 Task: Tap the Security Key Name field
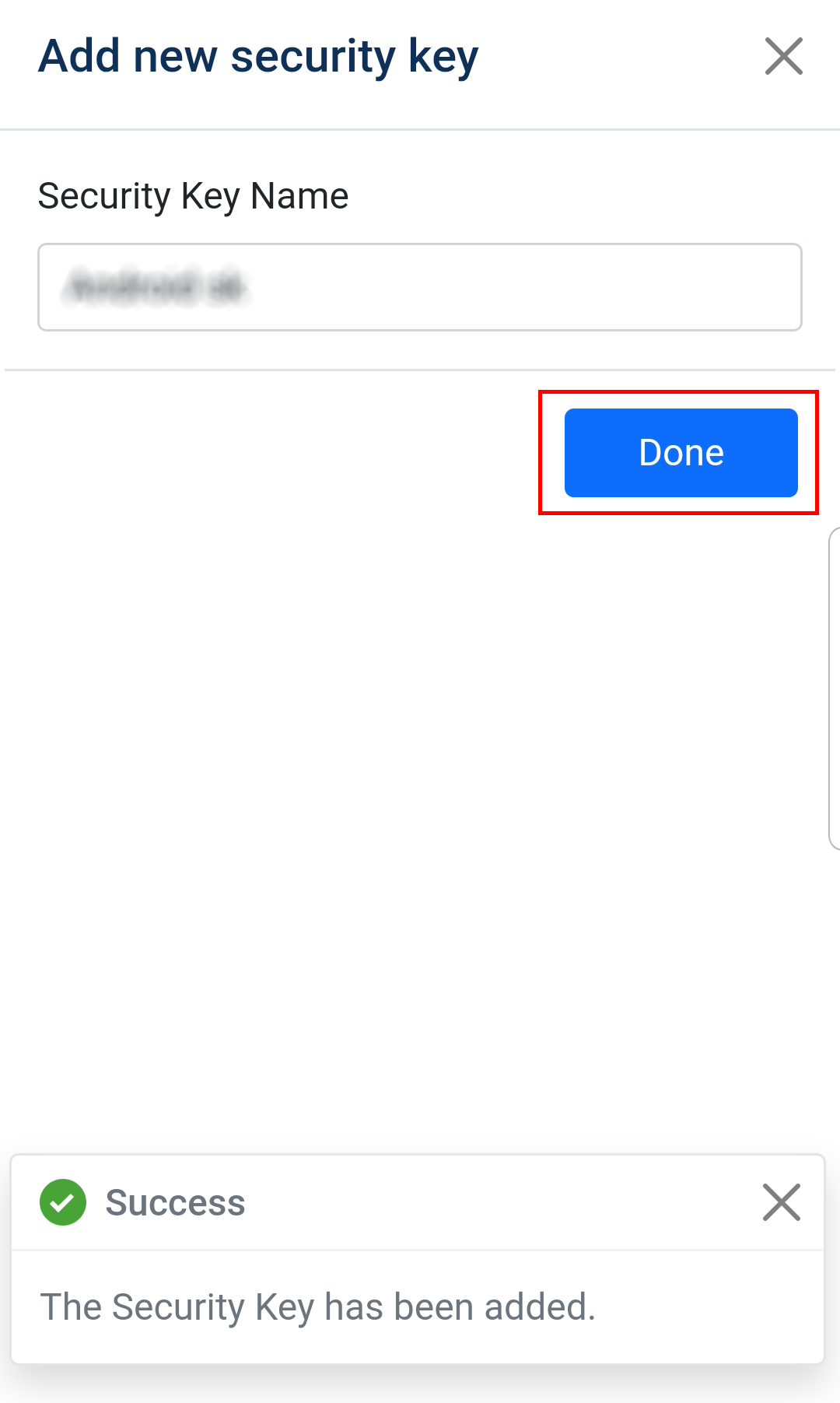[420, 287]
